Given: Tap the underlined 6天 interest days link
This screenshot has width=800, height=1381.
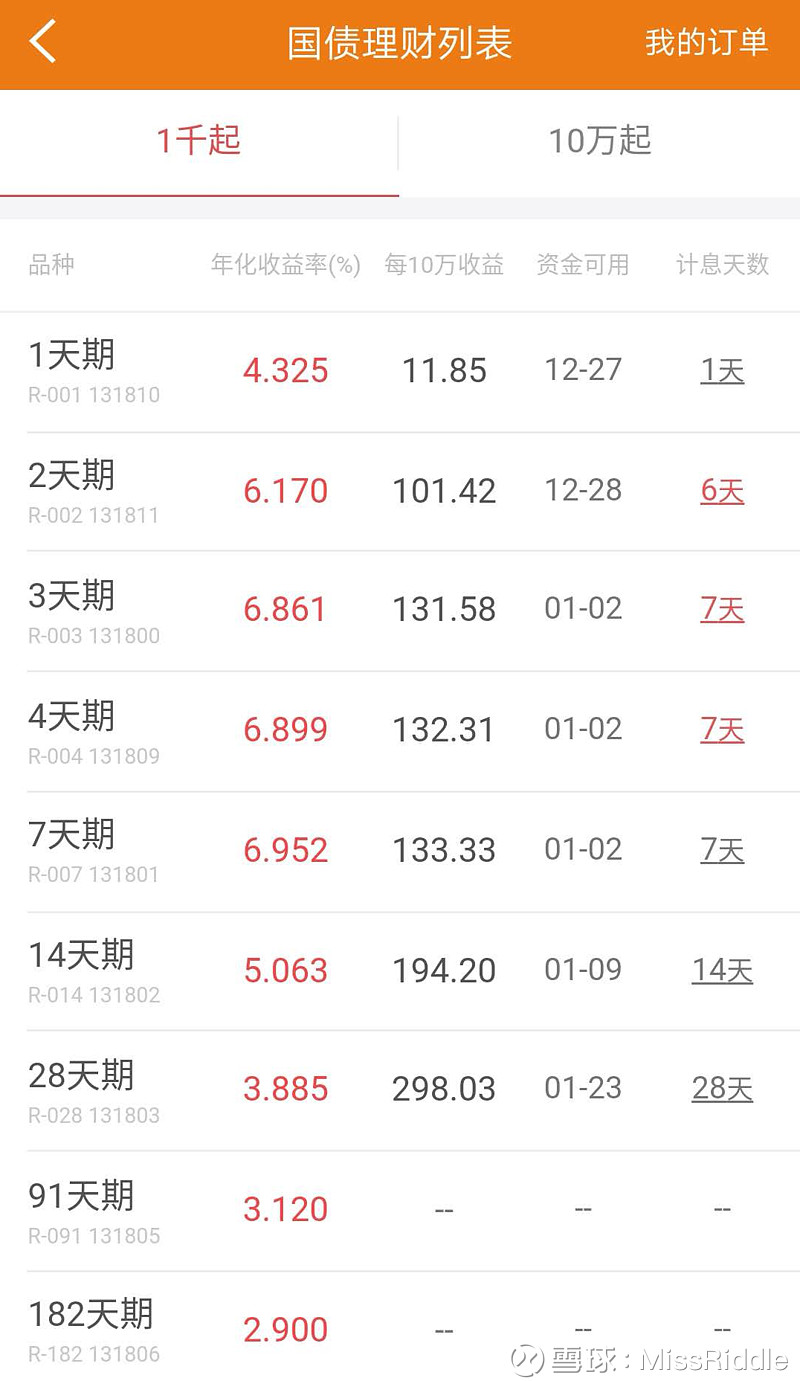Looking at the screenshot, I should (x=722, y=491).
